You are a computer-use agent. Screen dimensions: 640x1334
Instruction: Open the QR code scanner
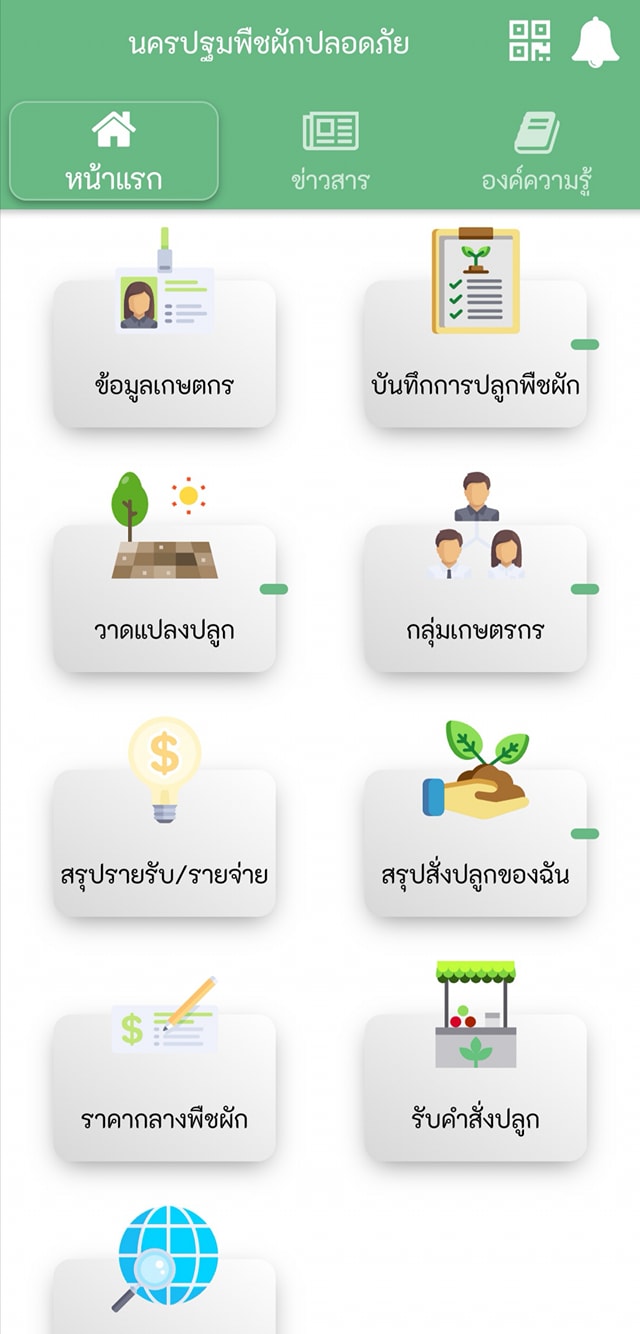tap(530, 41)
